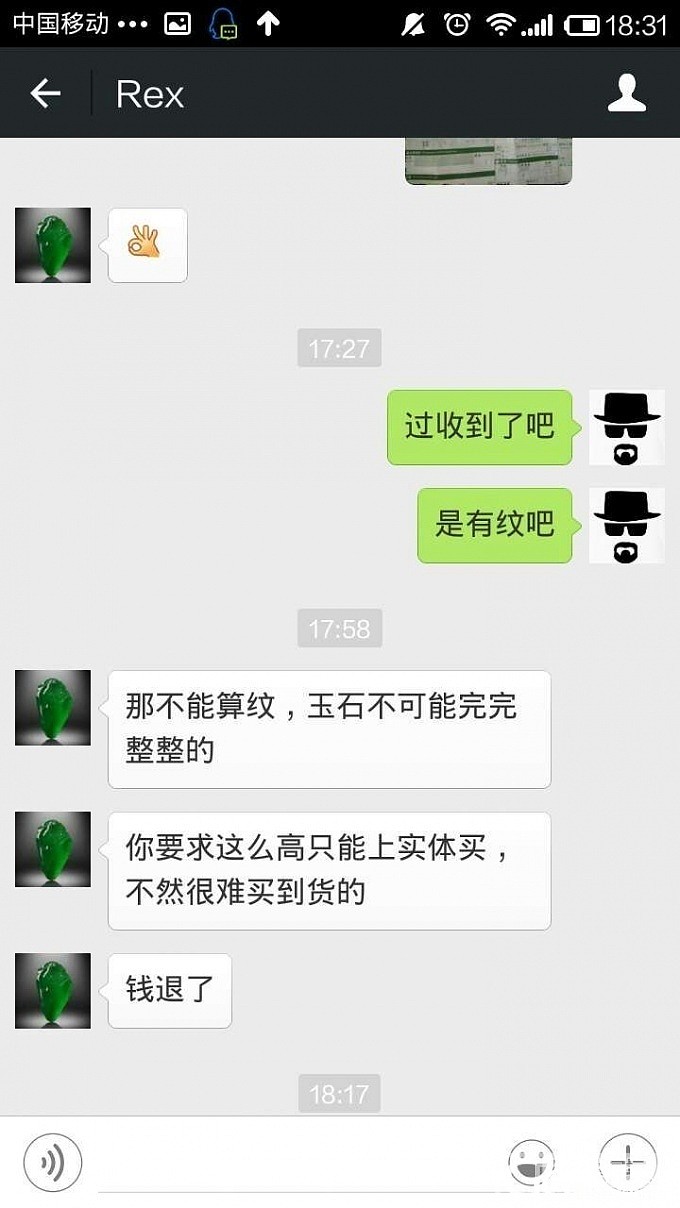Go back from the Rex chat
680x1208 pixels.
[46, 94]
